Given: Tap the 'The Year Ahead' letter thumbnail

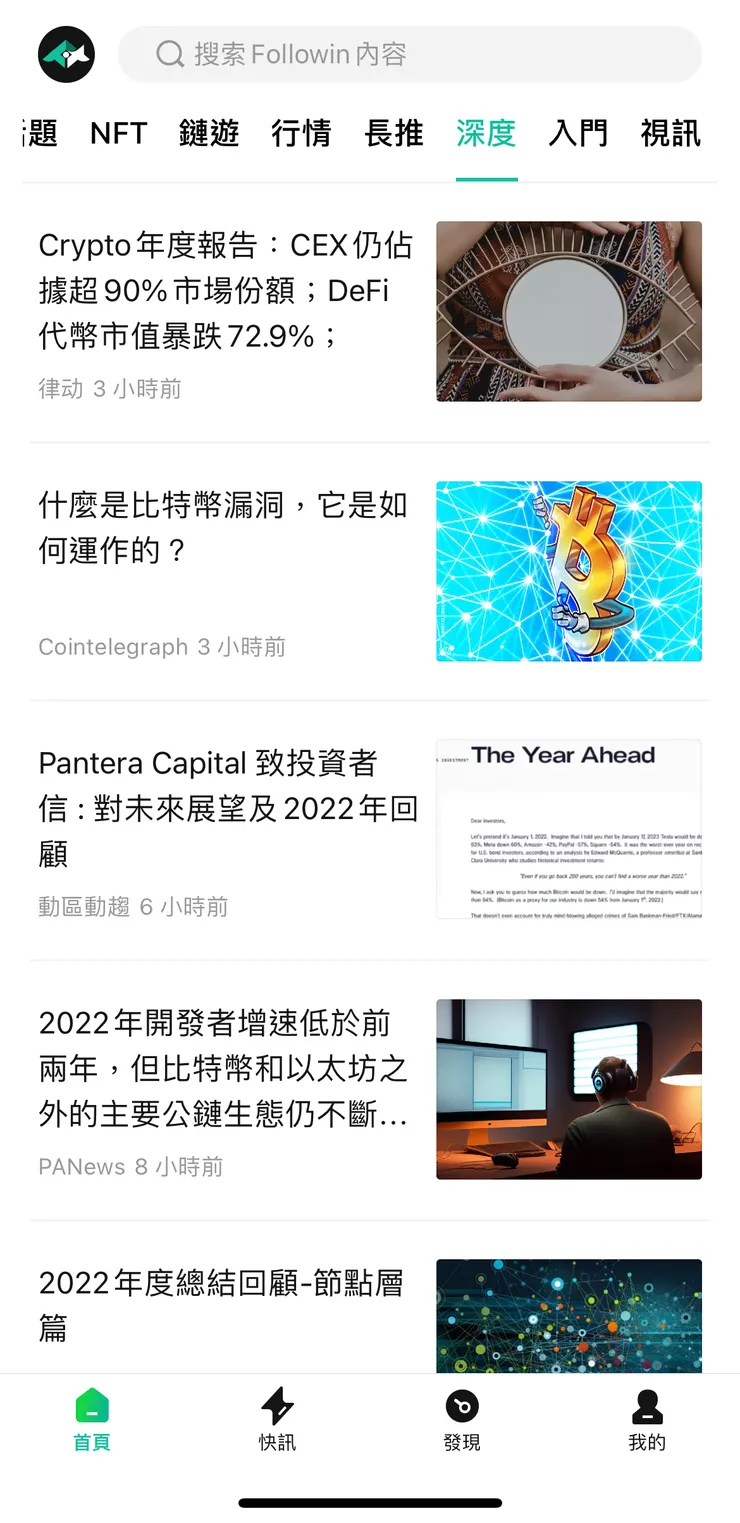Looking at the screenshot, I should [x=568, y=827].
